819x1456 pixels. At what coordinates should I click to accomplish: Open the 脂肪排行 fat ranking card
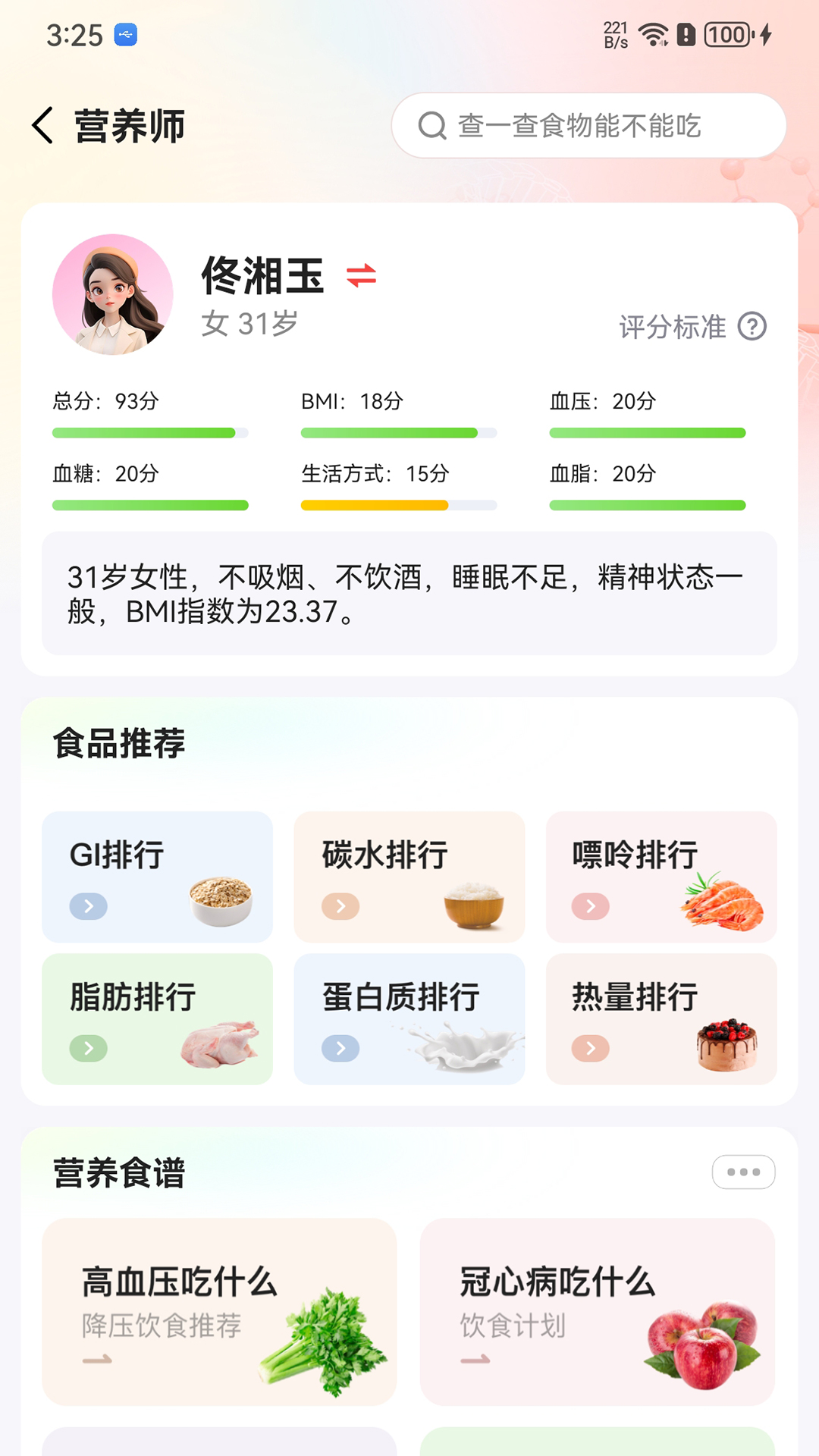tap(156, 1018)
